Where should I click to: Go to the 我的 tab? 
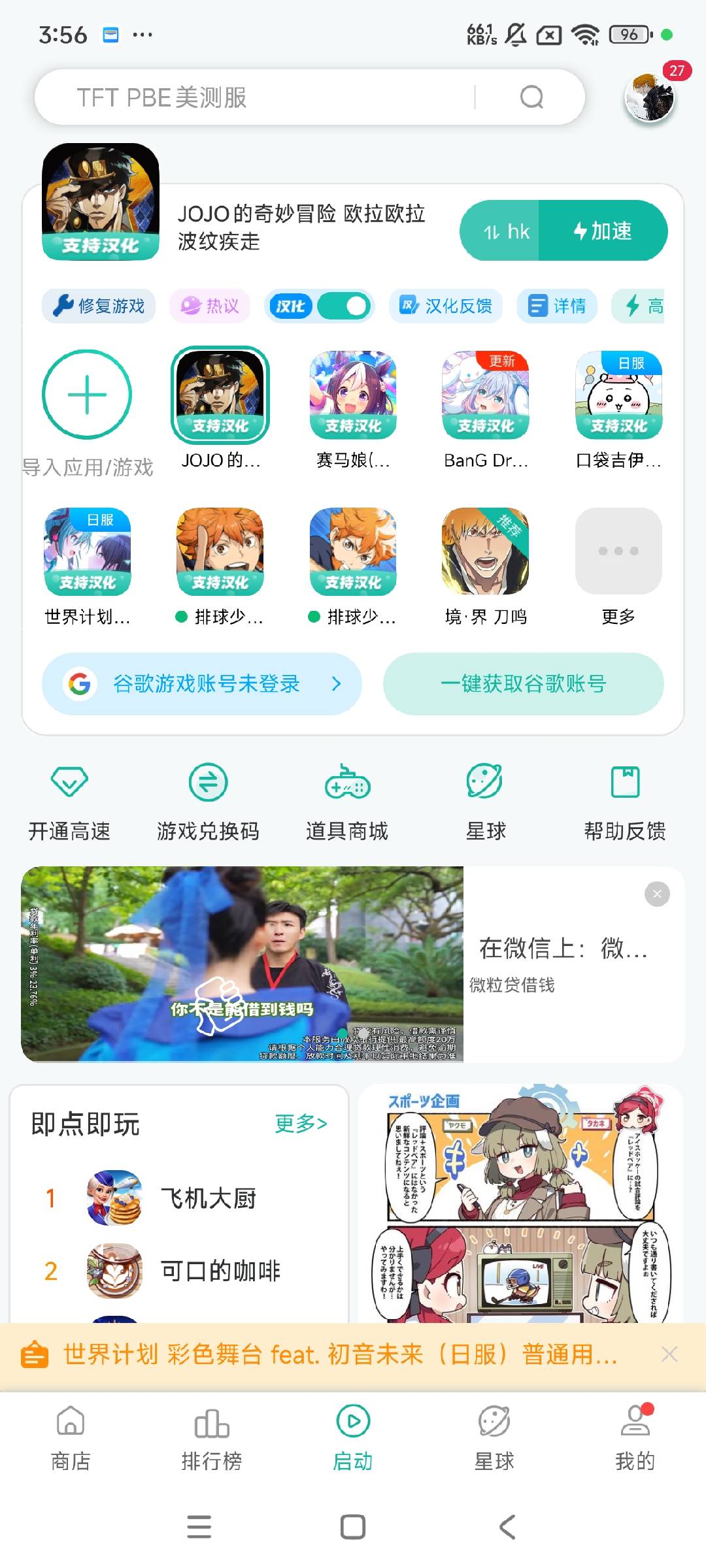click(635, 1438)
